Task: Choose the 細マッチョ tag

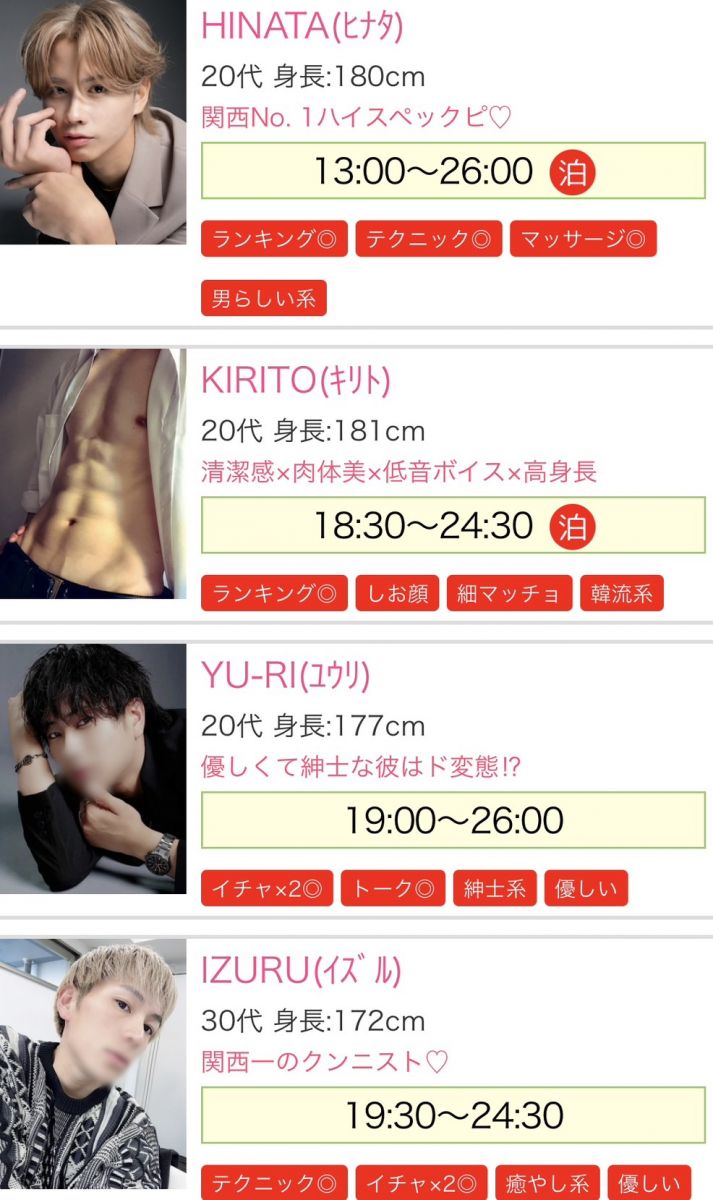Action: [x=509, y=593]
